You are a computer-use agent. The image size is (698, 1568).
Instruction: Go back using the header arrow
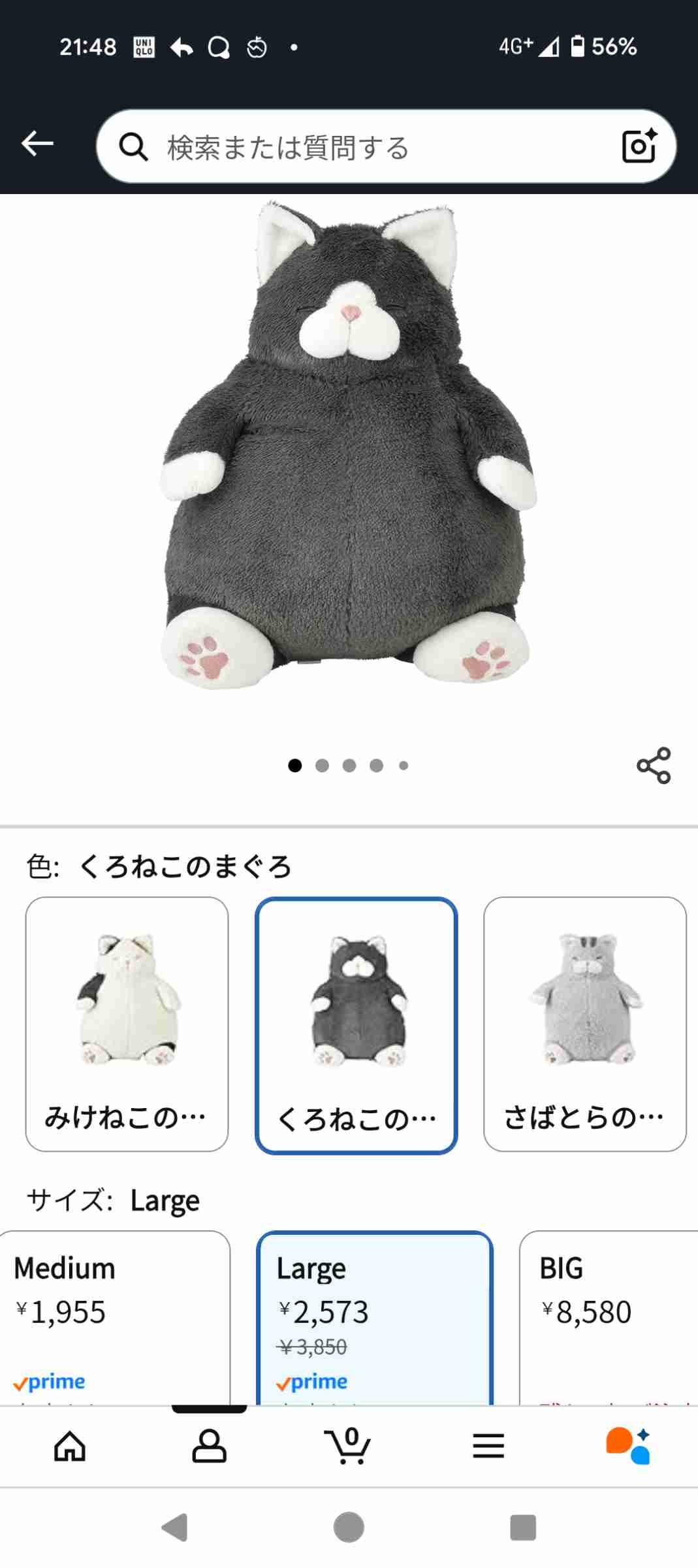click(x=37, y=144)
